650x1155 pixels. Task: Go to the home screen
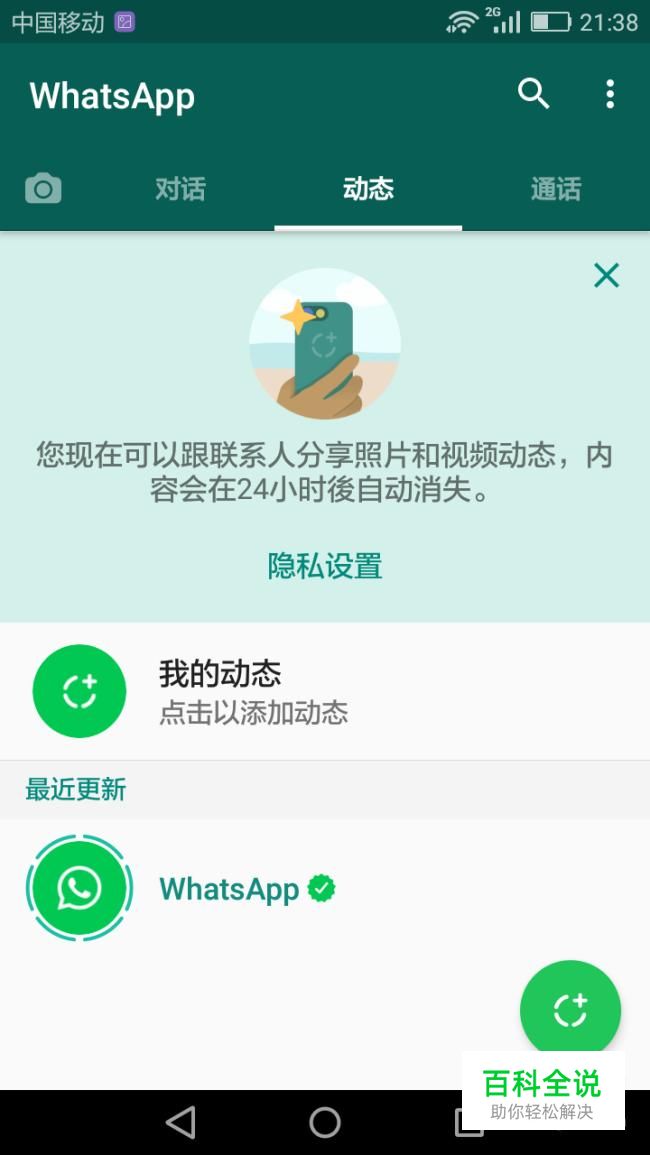(x=325, y=1122)
